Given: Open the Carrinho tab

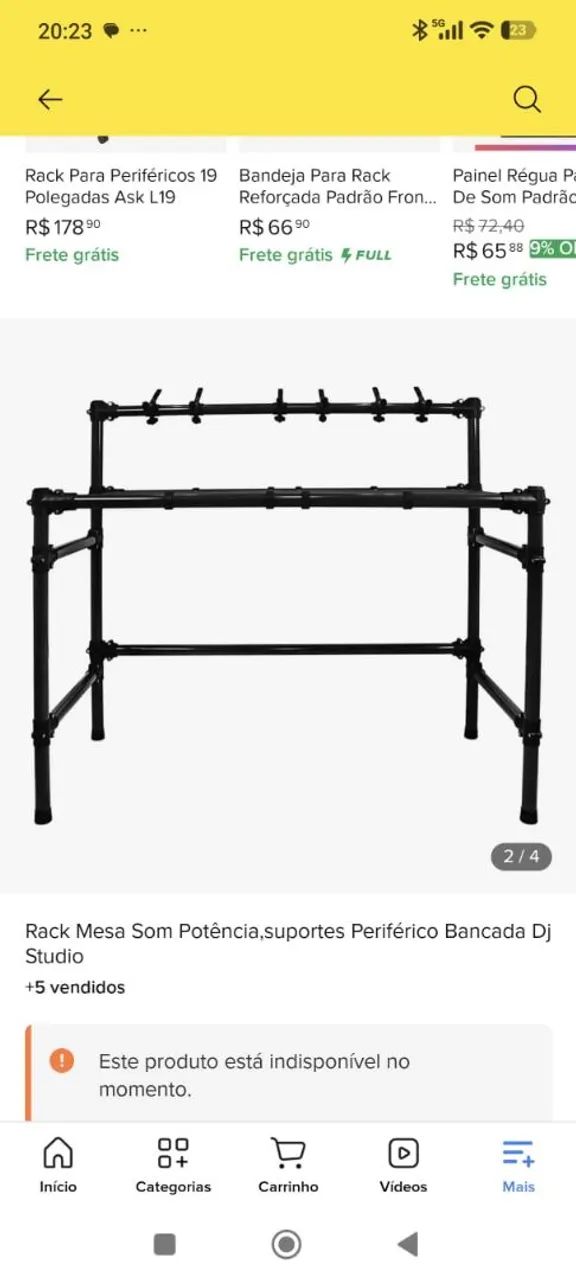Looking at the screenshot, I should pos(288,1165).
